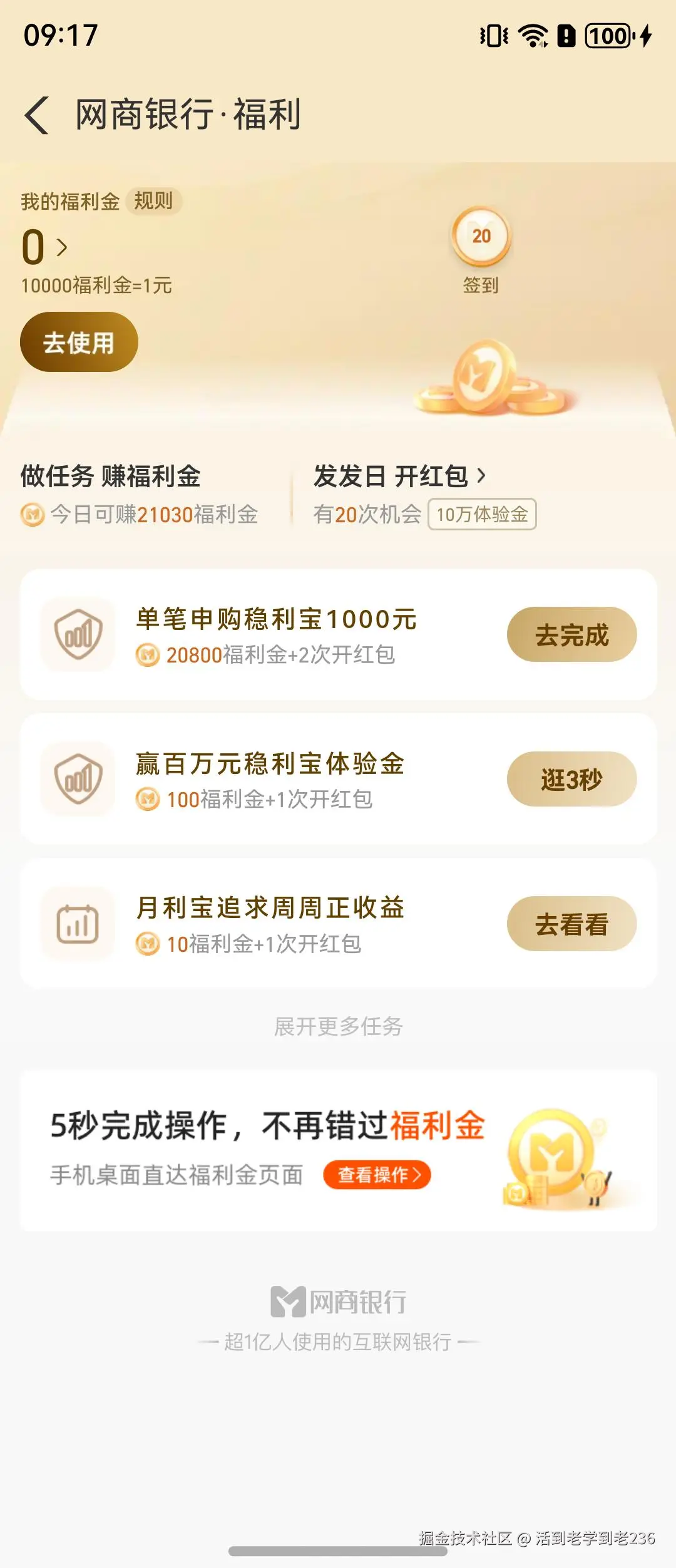This screenshot has height=1568, width=676.
Task: View my 福利金 balance details
Action: (44, 247)
